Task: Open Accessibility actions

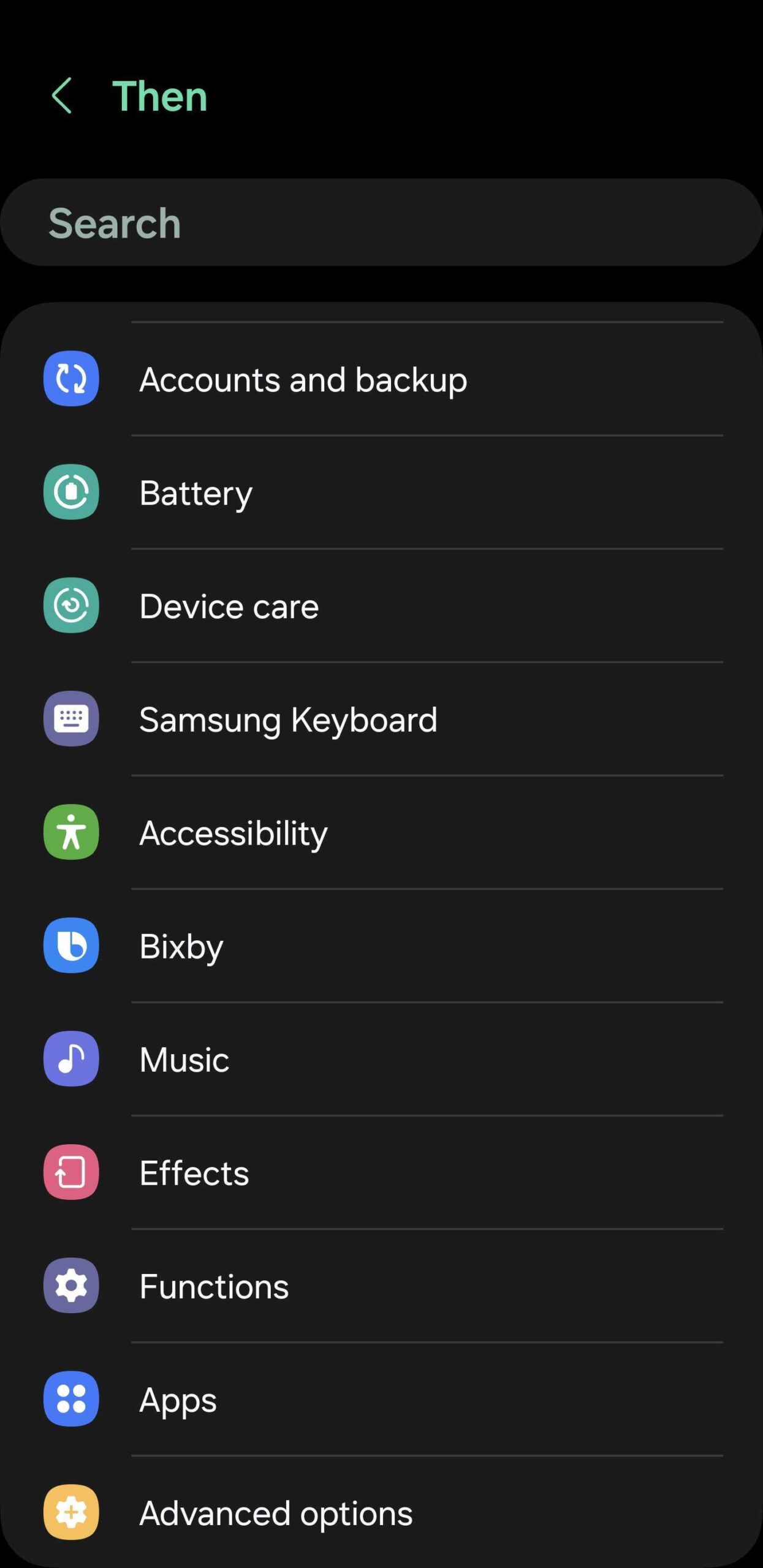Action: pyautogui.click(x=380, y=832)
